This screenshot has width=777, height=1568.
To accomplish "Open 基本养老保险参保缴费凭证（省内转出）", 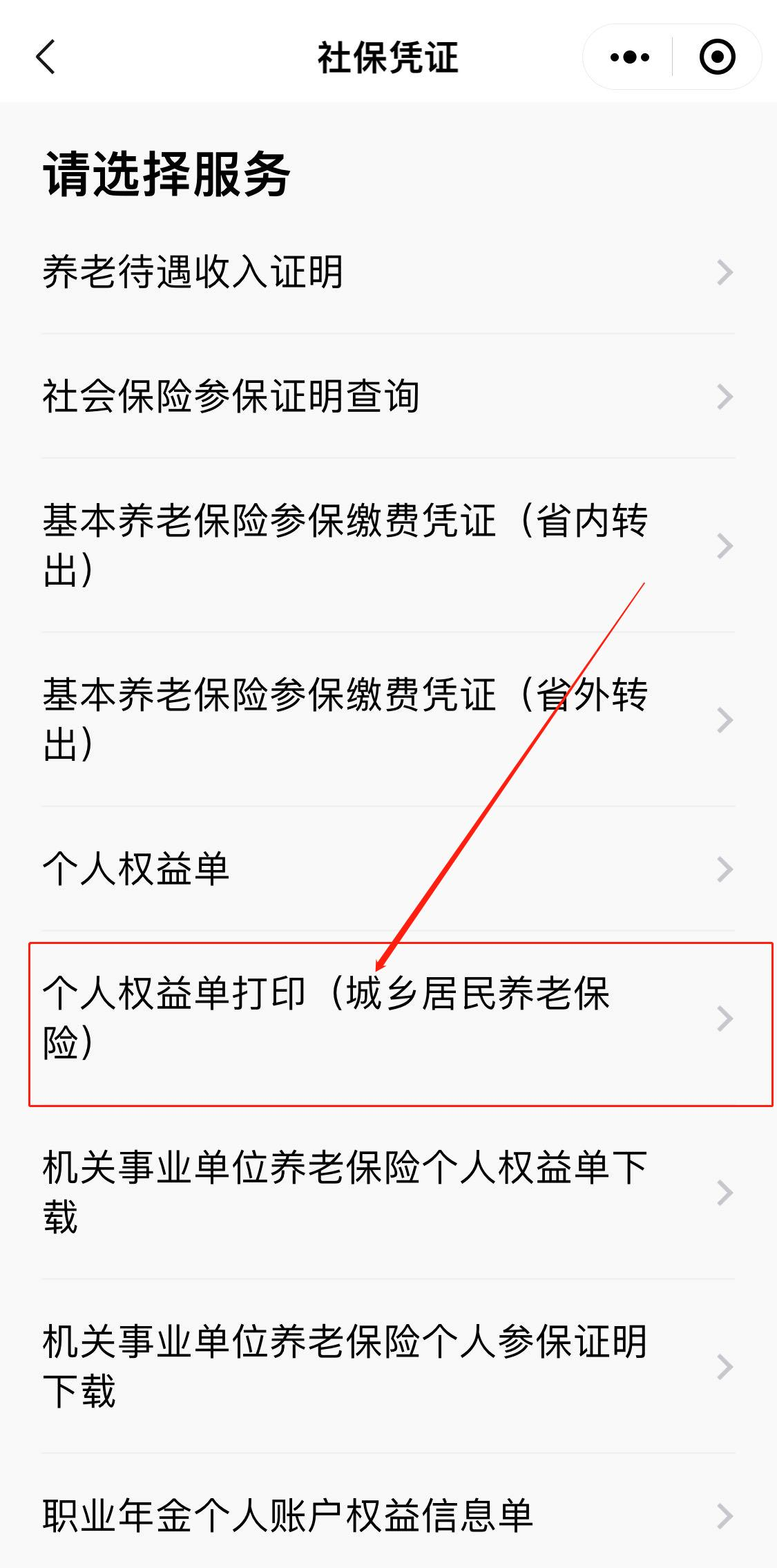I will (x=387, y=545).
